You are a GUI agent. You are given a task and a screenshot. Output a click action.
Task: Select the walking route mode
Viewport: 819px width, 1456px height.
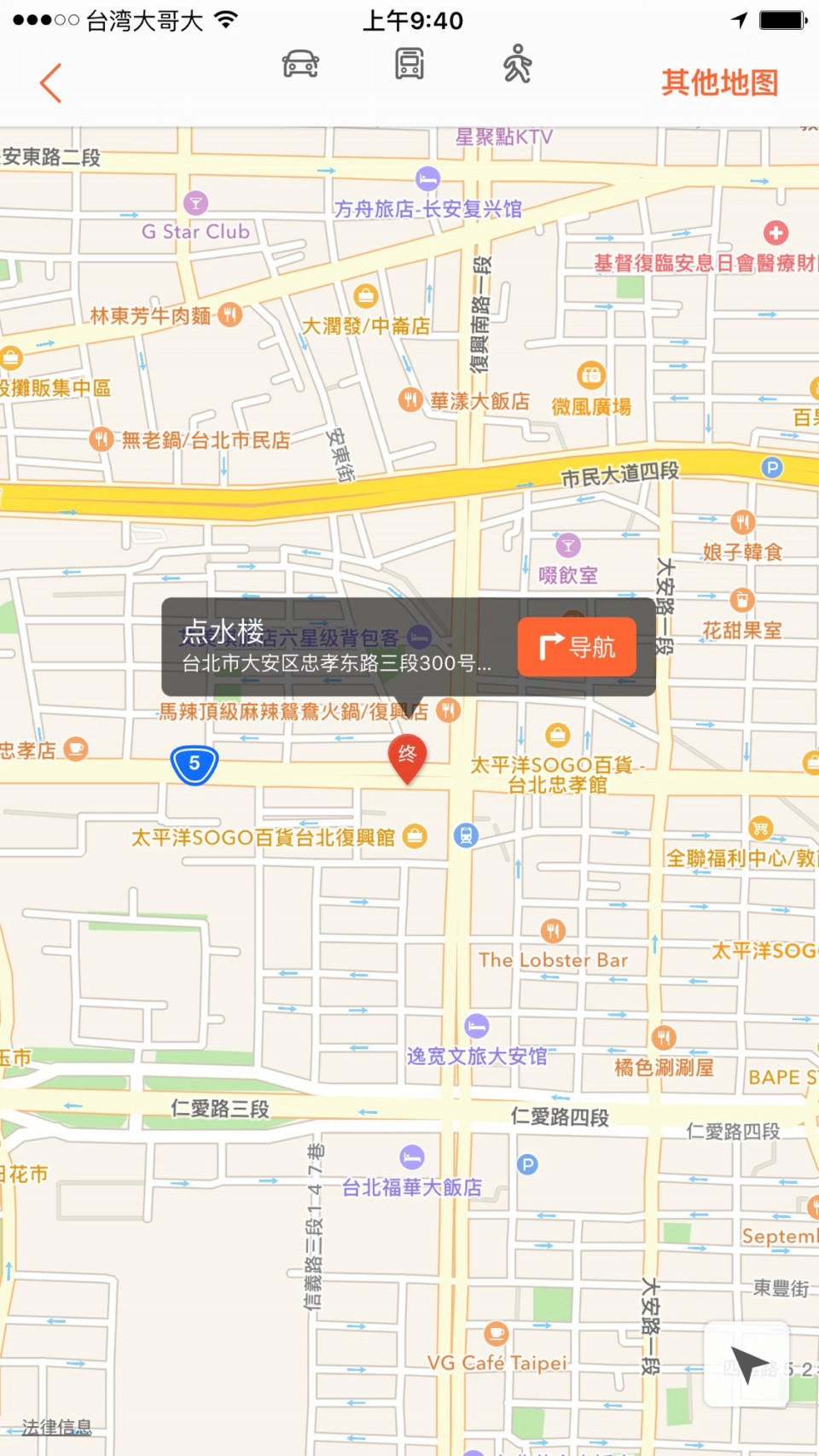coord(517,65)
